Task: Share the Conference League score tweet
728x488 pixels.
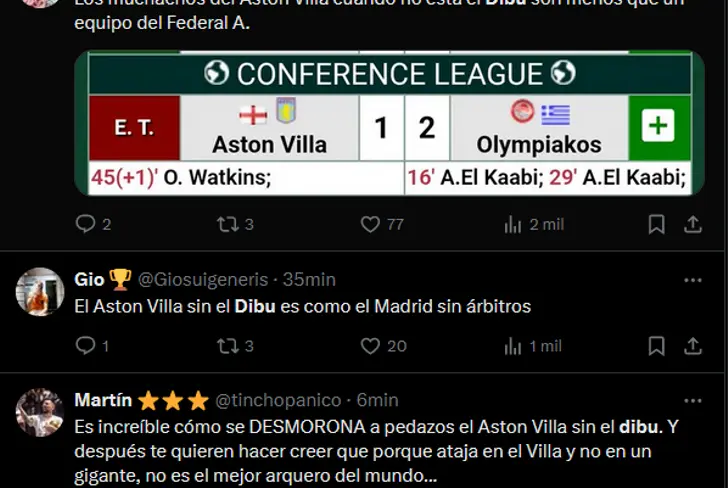Action: pos(692,224)
